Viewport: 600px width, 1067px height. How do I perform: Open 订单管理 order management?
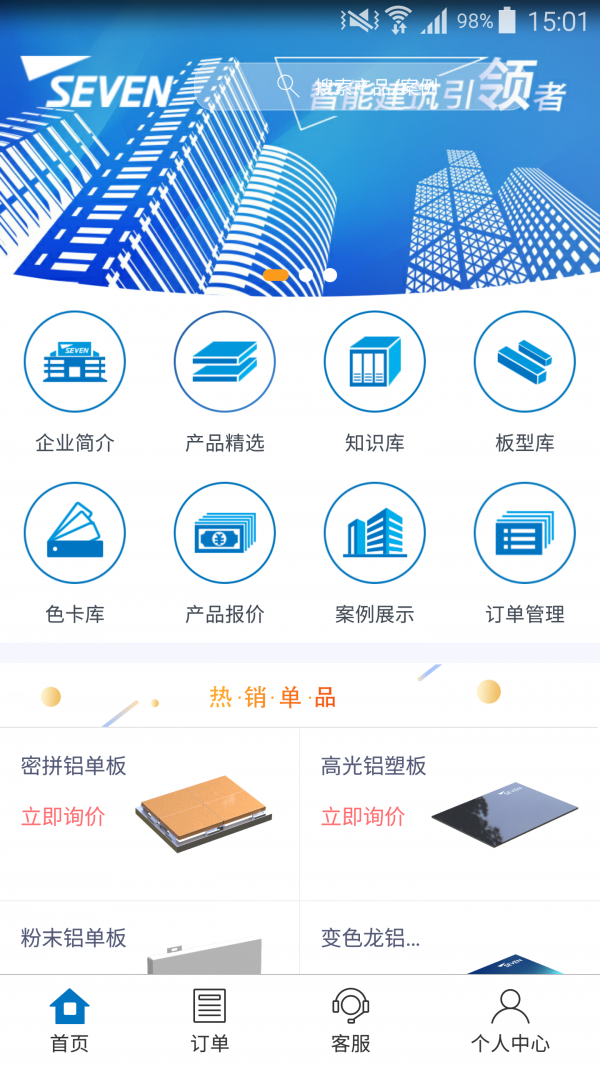(524, 554)
